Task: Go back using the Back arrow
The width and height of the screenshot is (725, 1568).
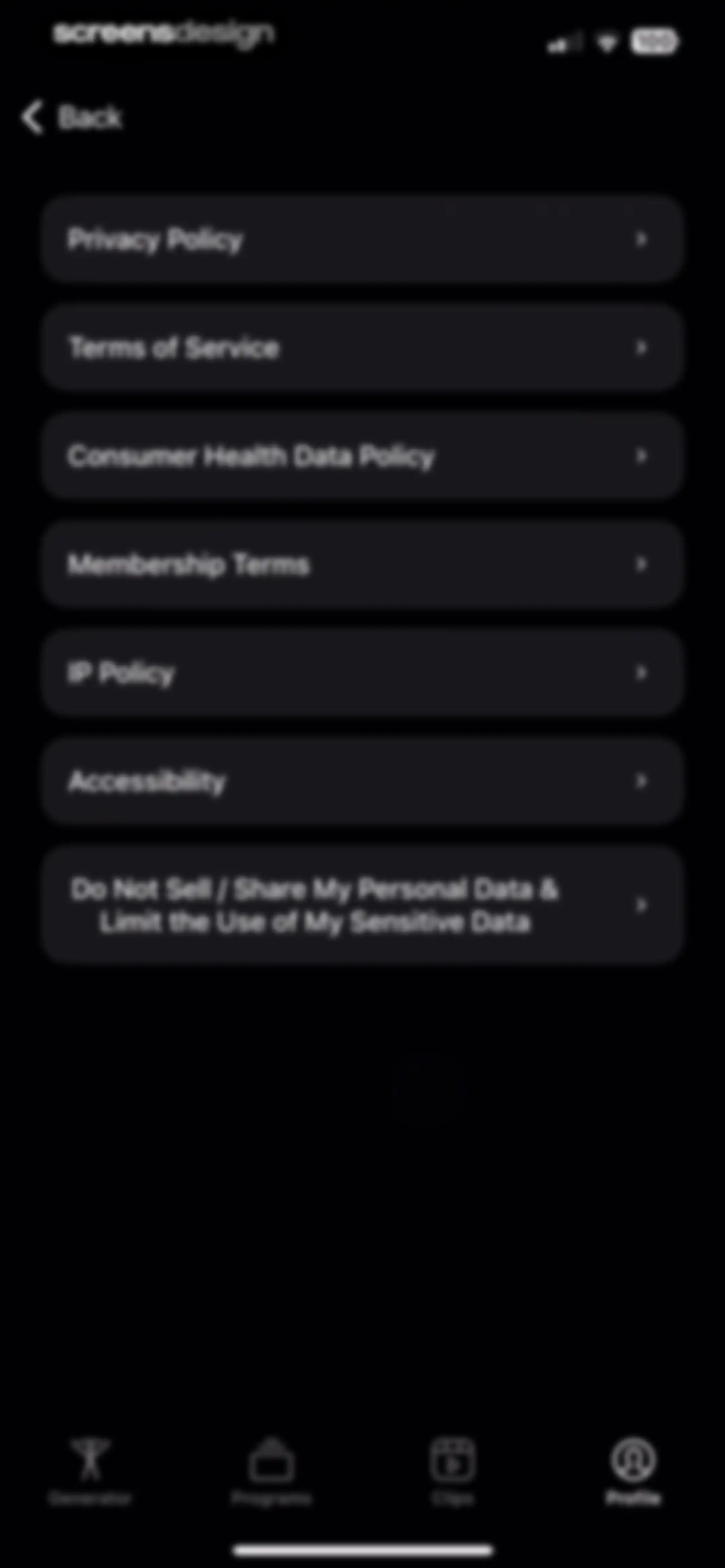Action: (71, 116)
